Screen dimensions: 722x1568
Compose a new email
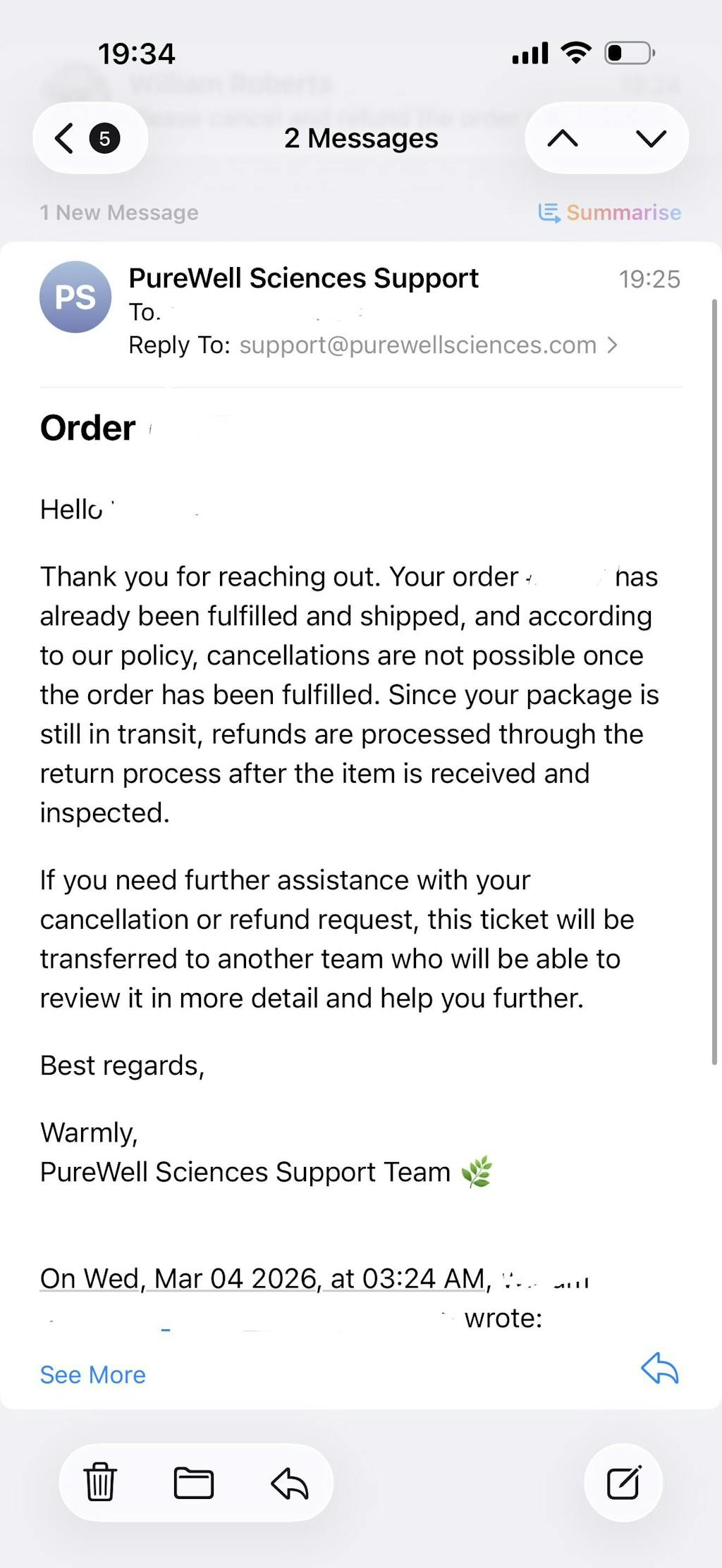(x=623, y=1482)
